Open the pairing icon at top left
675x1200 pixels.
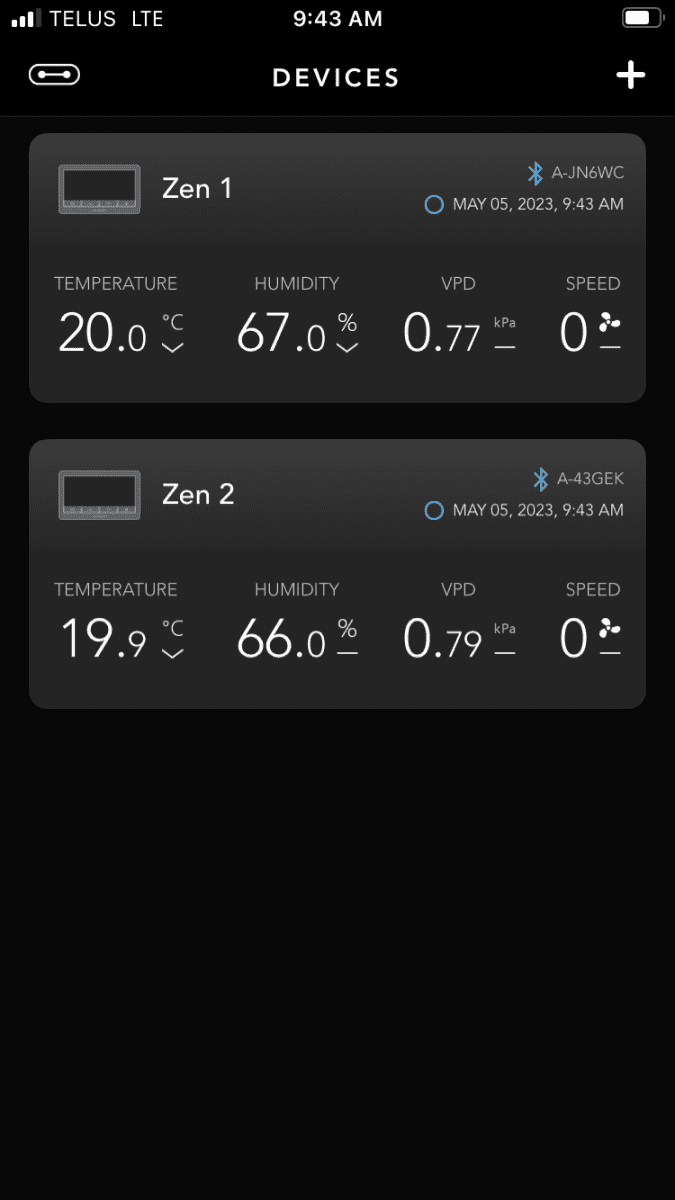point(55,75)
